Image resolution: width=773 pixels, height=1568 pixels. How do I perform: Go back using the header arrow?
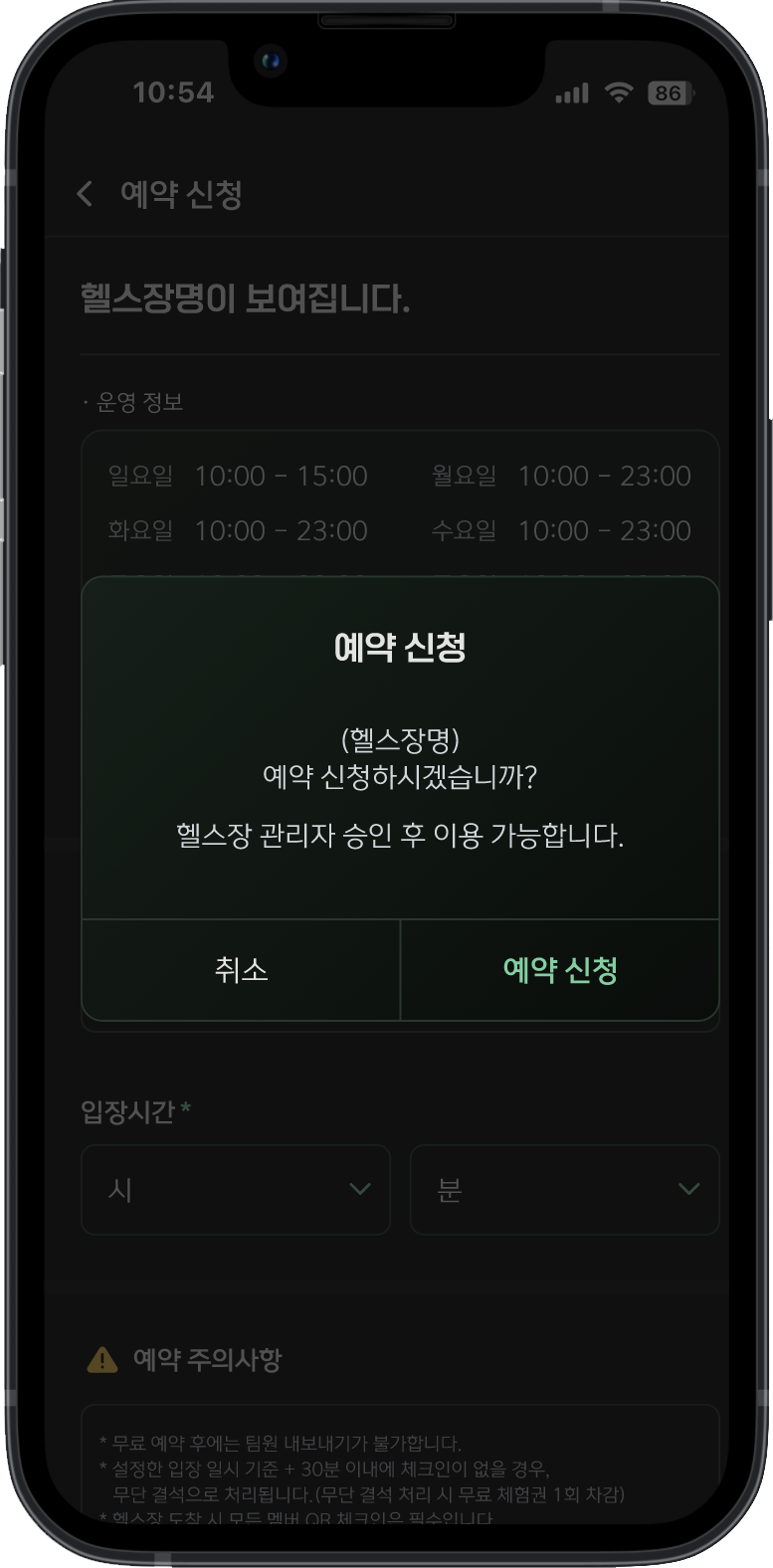click(x=86, y=194)
